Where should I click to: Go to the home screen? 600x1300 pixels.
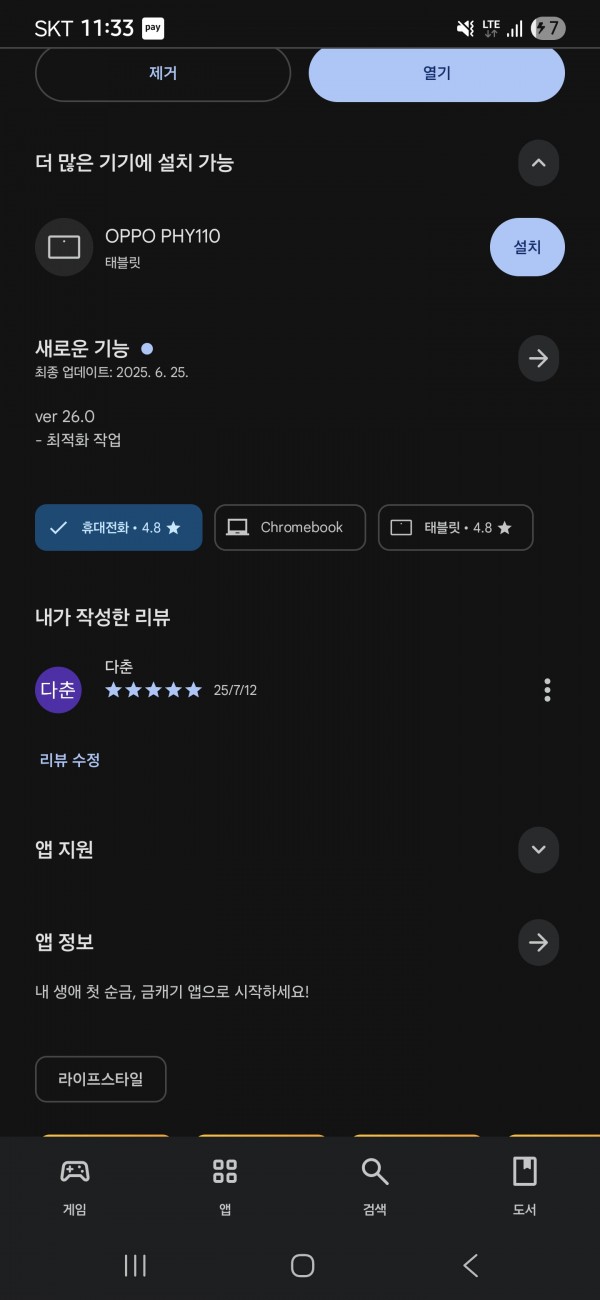pos(302,1265)
